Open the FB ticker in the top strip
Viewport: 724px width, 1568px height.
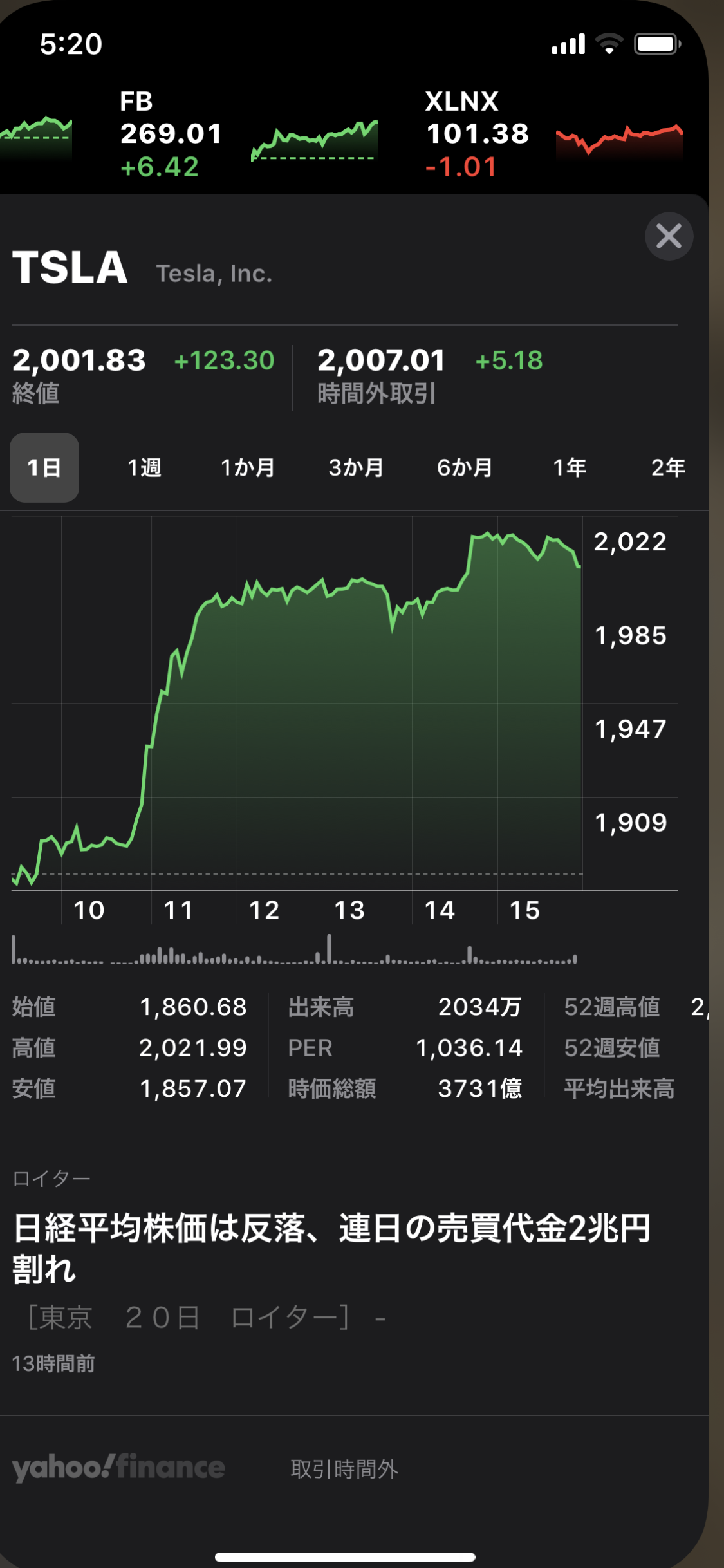point(248,134)
